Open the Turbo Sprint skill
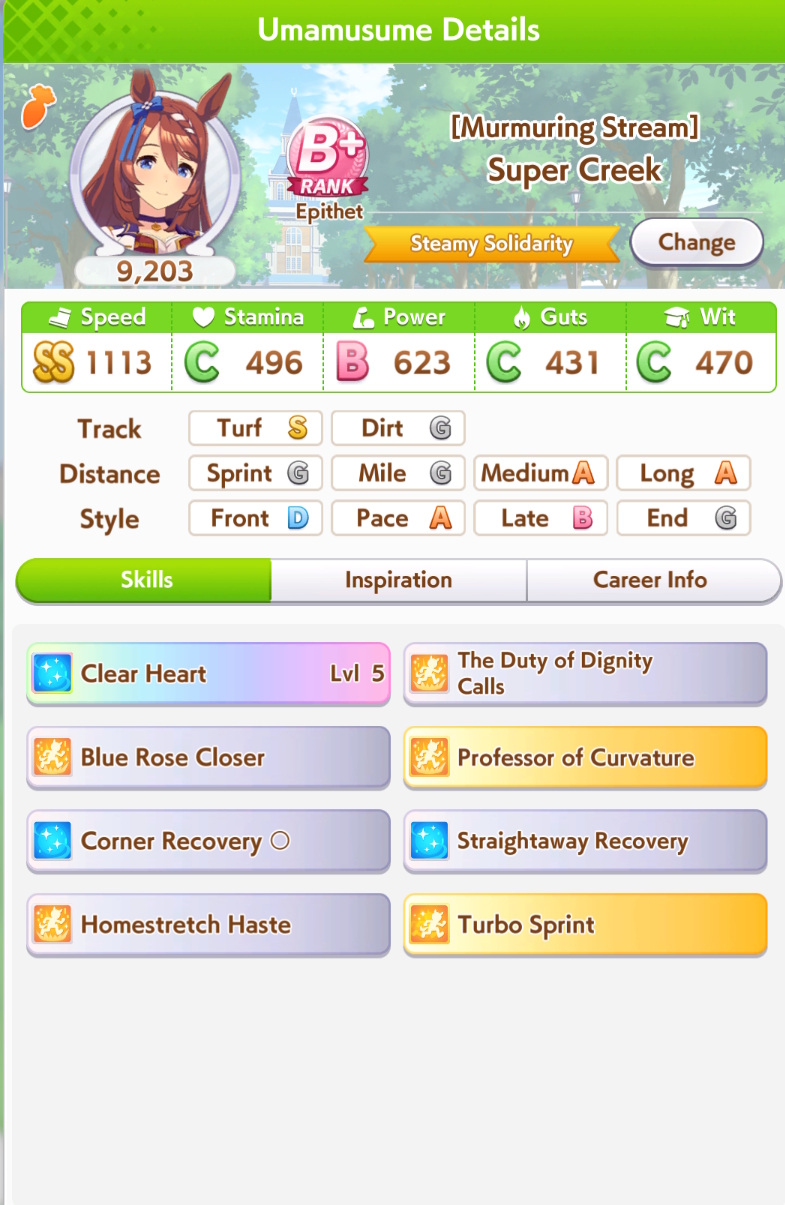785x1205 pixels. [x=585, y=925]
